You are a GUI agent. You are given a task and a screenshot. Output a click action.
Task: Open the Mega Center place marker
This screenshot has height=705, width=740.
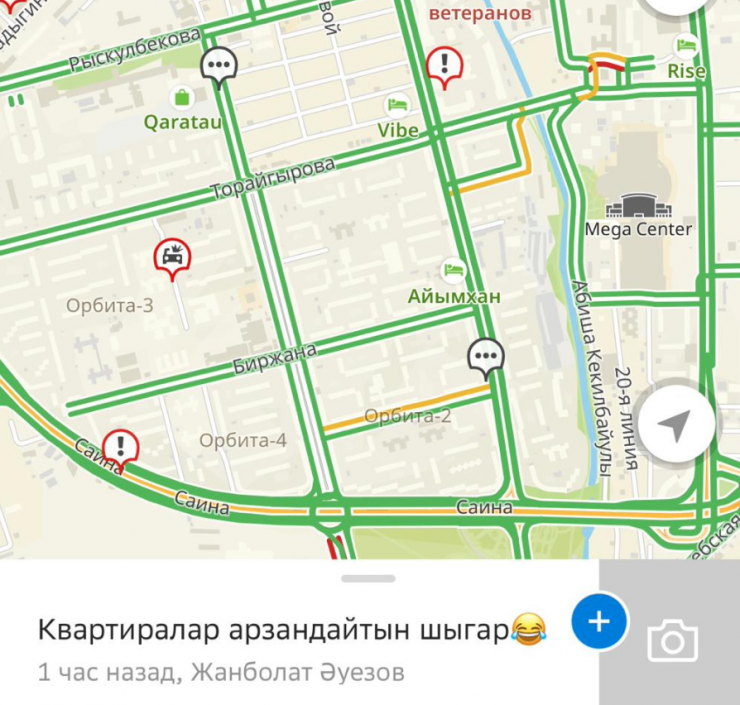(640, 208)
